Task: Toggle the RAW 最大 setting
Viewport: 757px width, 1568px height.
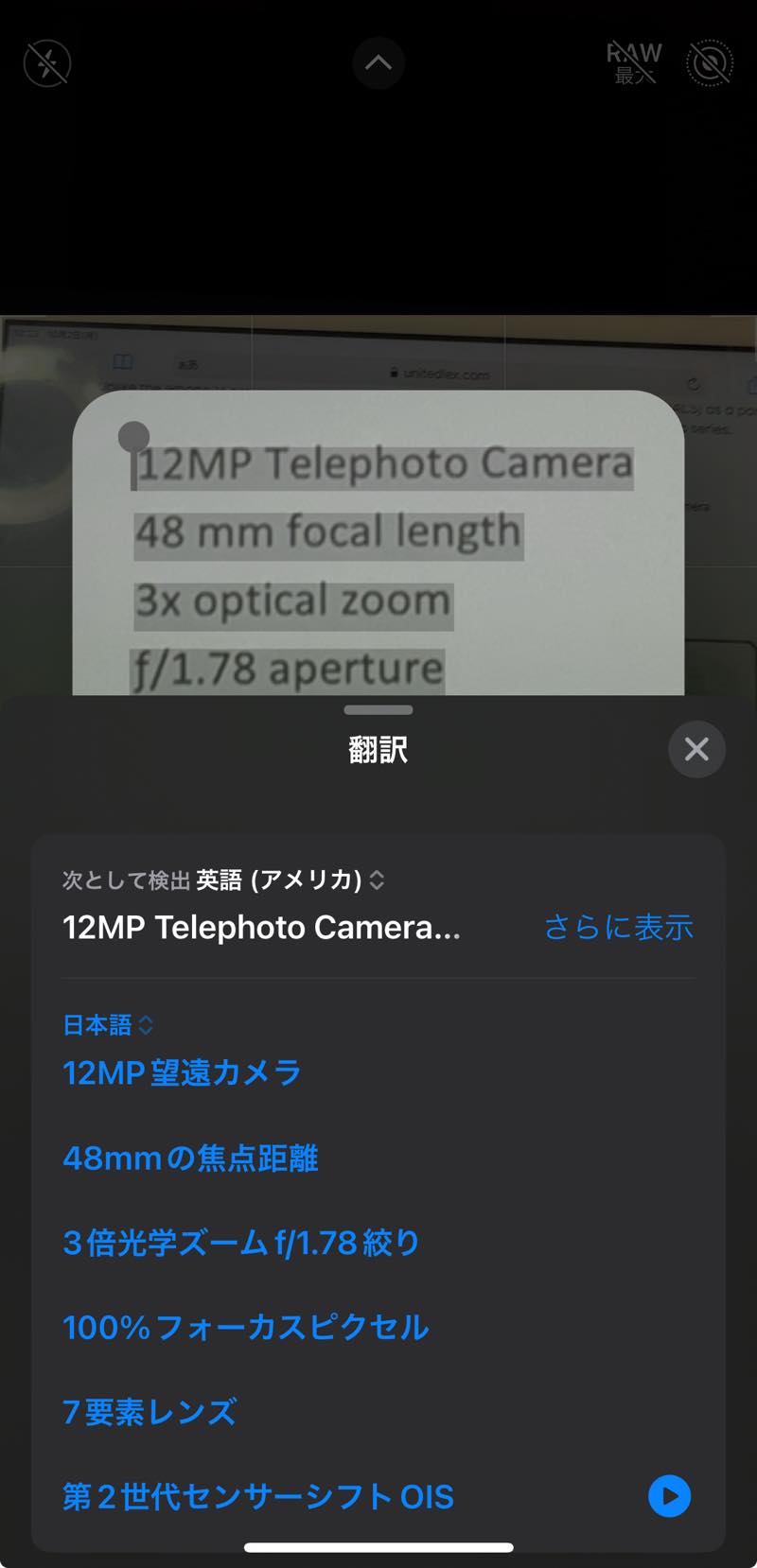Action: [633, 63]
